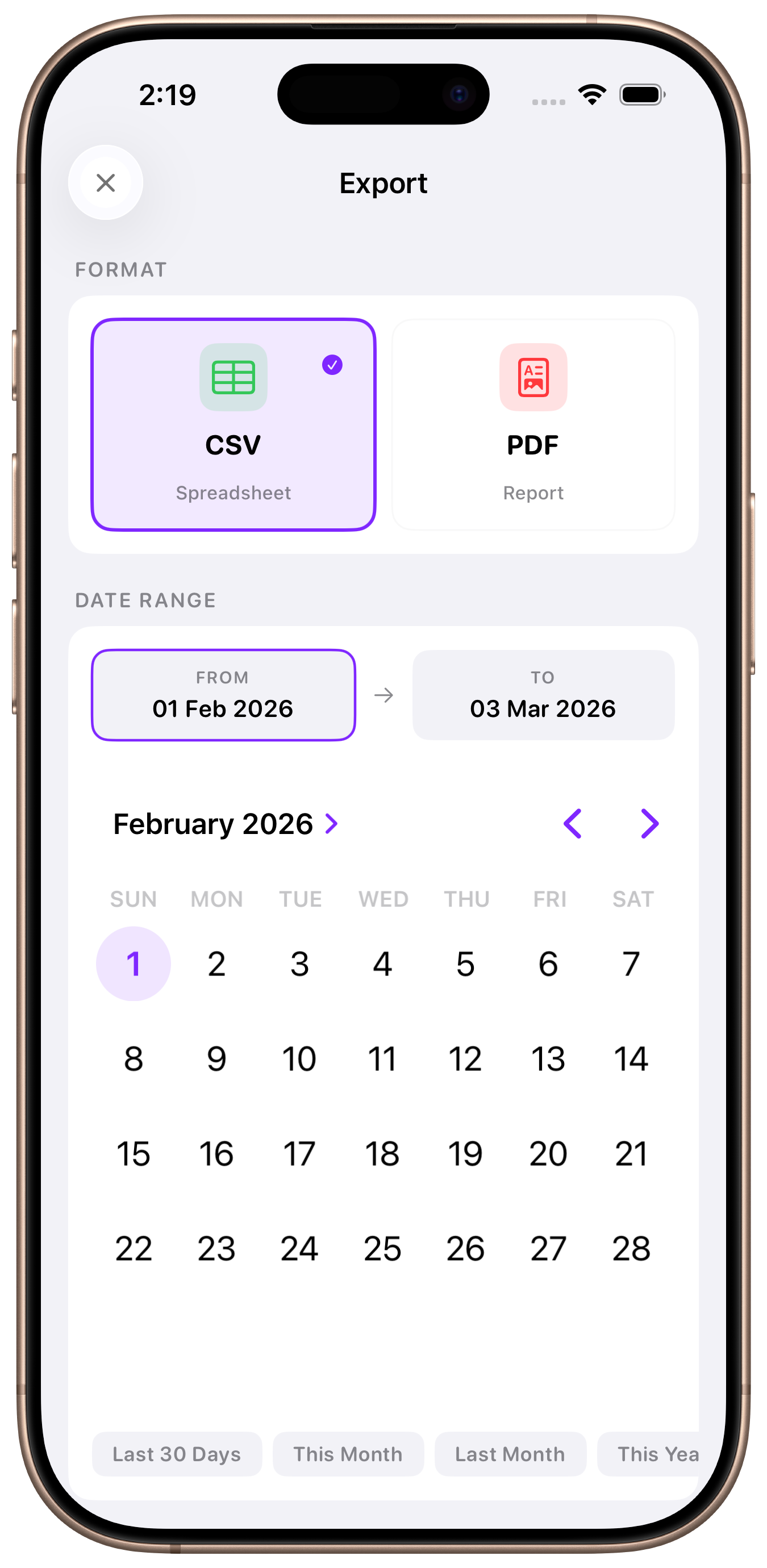Screen dimensions: 767x1568
Task: Click the PDF report icon
Action: tap(533, 377)
